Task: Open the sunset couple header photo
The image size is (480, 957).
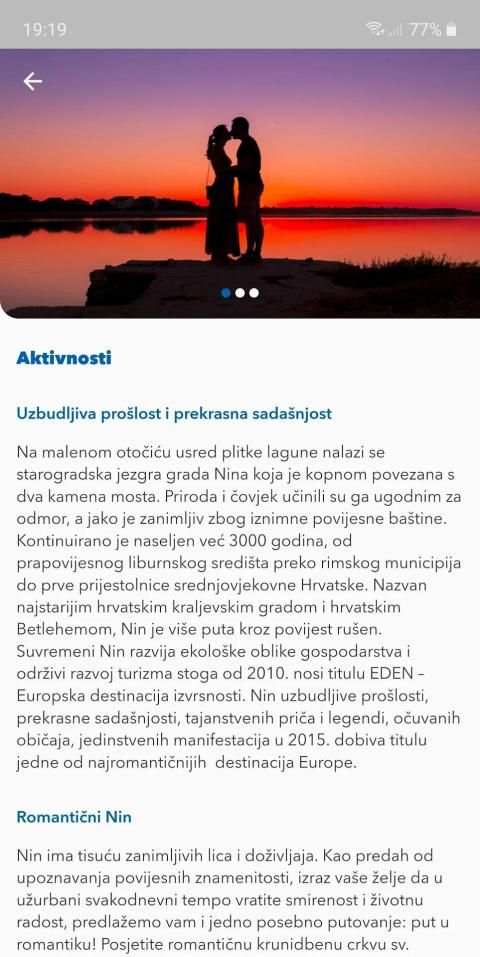Action: click(x=240, y=183)
